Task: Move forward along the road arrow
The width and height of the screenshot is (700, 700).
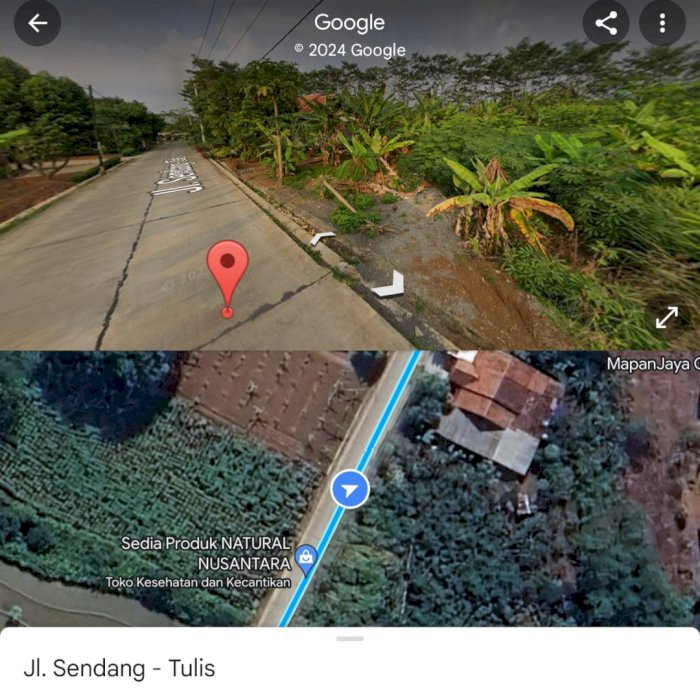Action: click(x=322, y=239)
